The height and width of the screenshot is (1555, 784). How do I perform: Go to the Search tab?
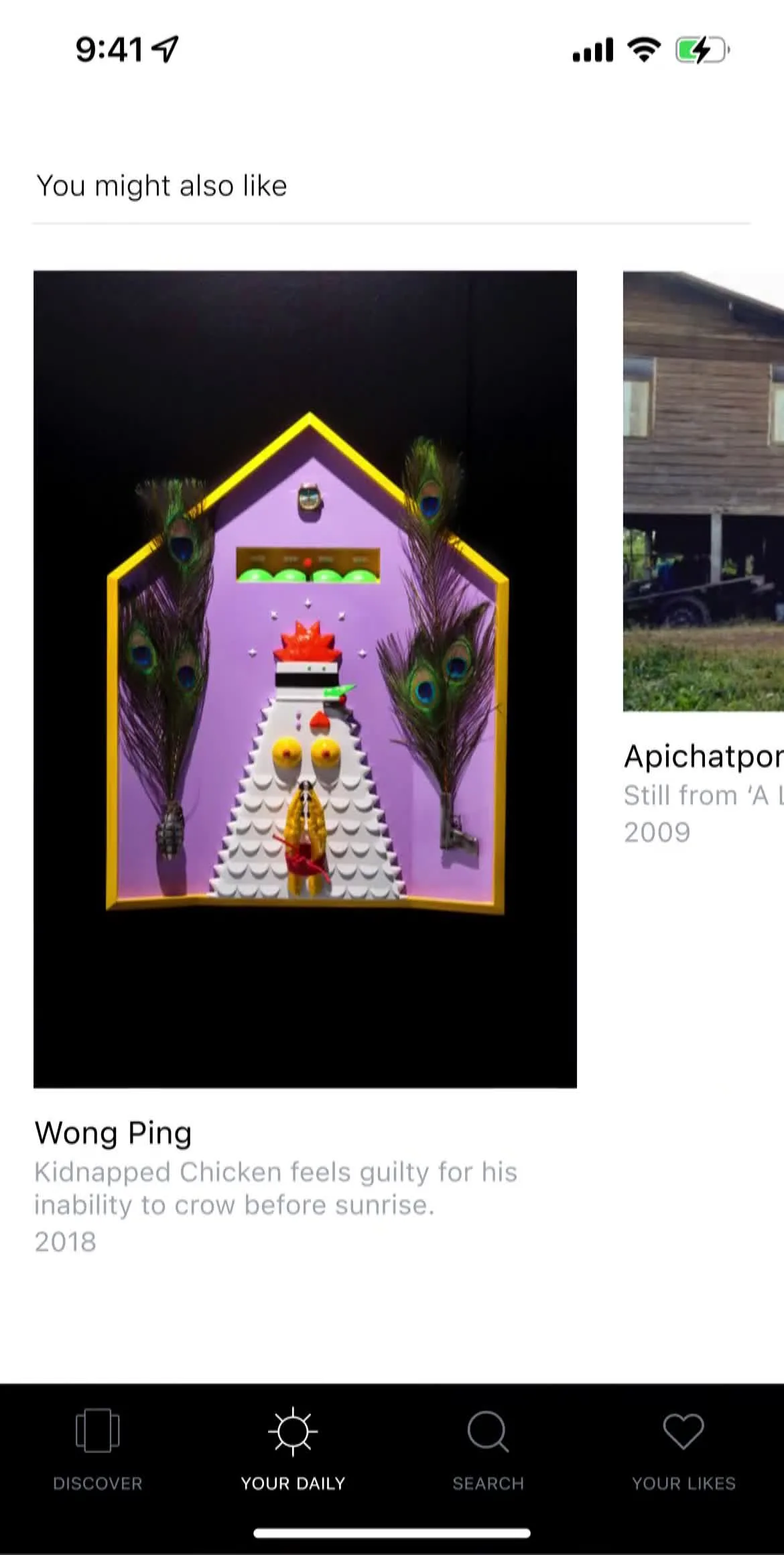tap(488, 1449)
